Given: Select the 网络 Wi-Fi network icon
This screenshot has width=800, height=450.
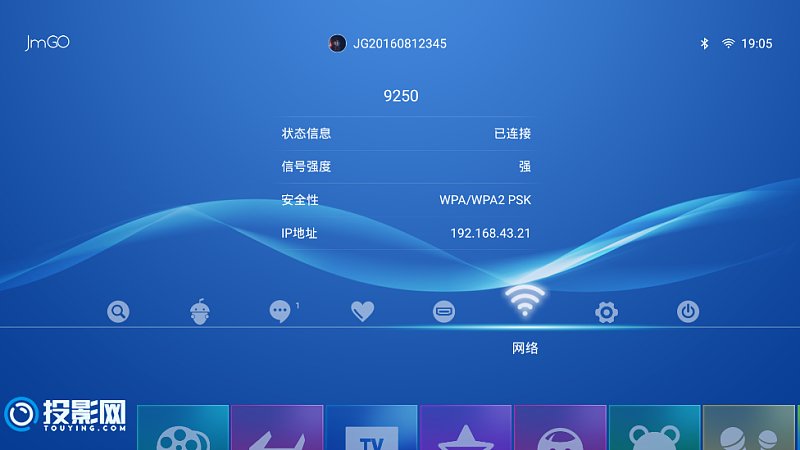Looking at the screenshot, I should click(525, 300).
